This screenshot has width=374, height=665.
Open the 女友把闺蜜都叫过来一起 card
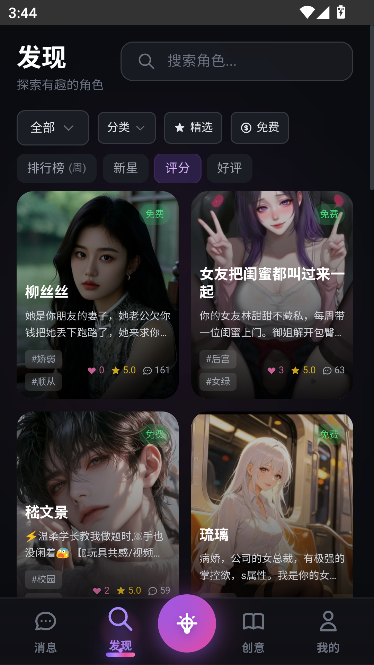tap(272, 295)
